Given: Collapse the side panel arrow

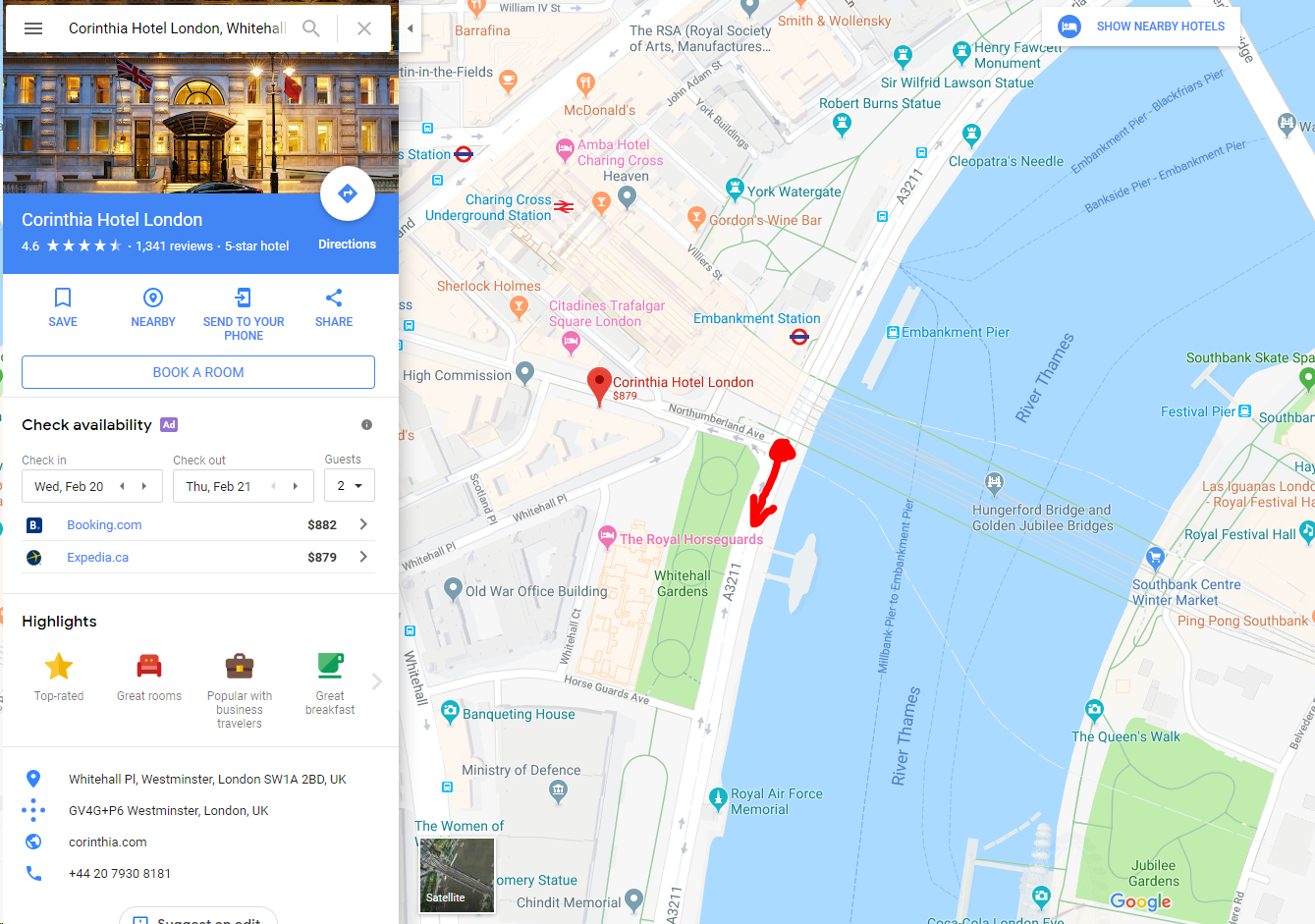Looking at the screenshot, I should pos(410,28).
